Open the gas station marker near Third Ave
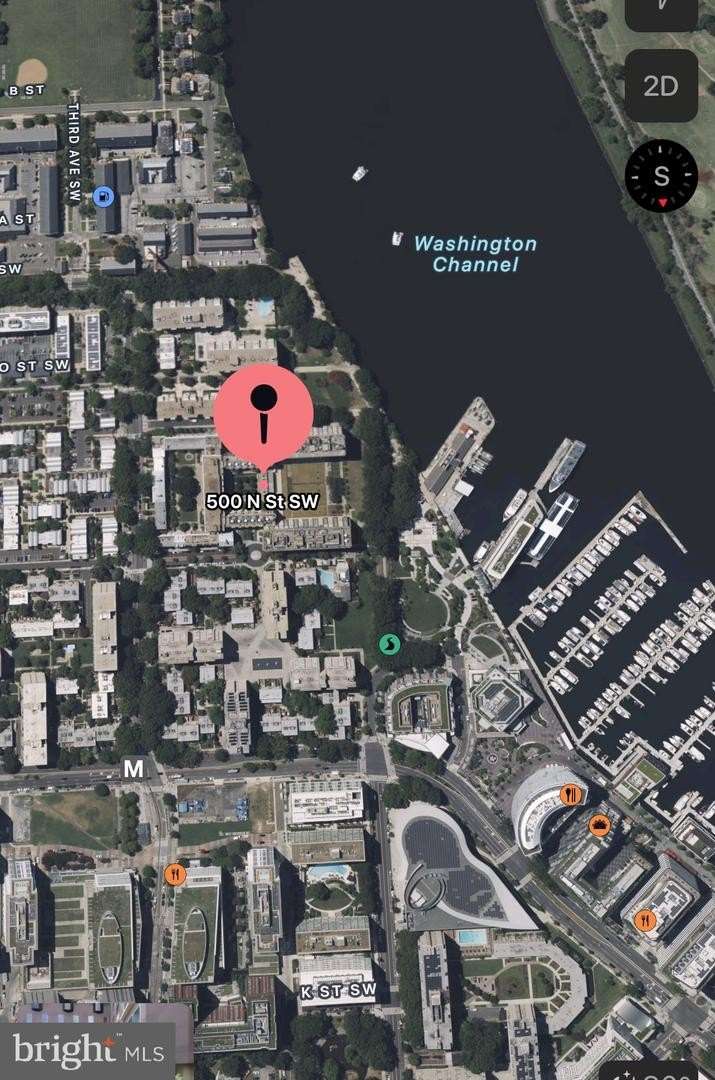Image resolution: width=715 pixels, height=1080 pixels. [x=102, y=197]
